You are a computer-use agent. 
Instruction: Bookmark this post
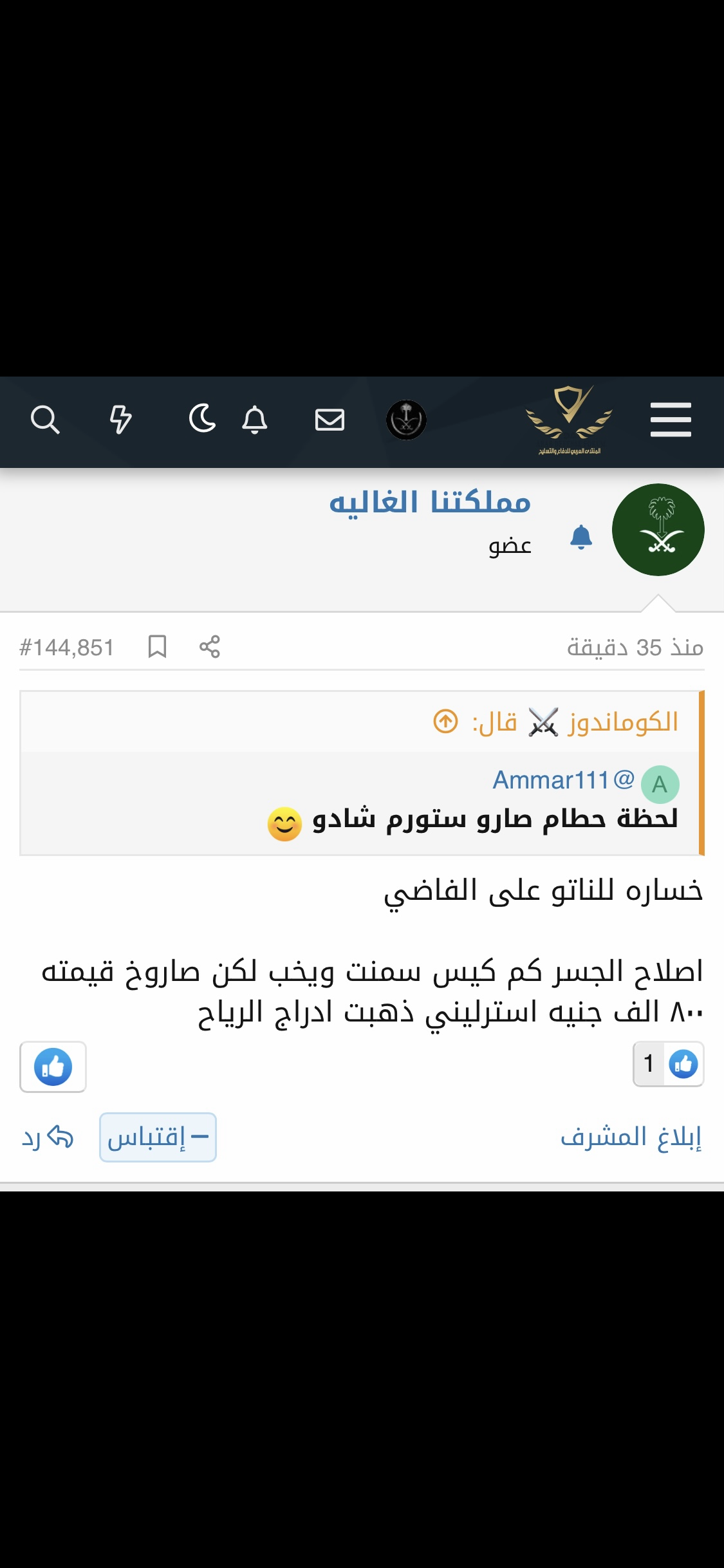pos(157,646)
